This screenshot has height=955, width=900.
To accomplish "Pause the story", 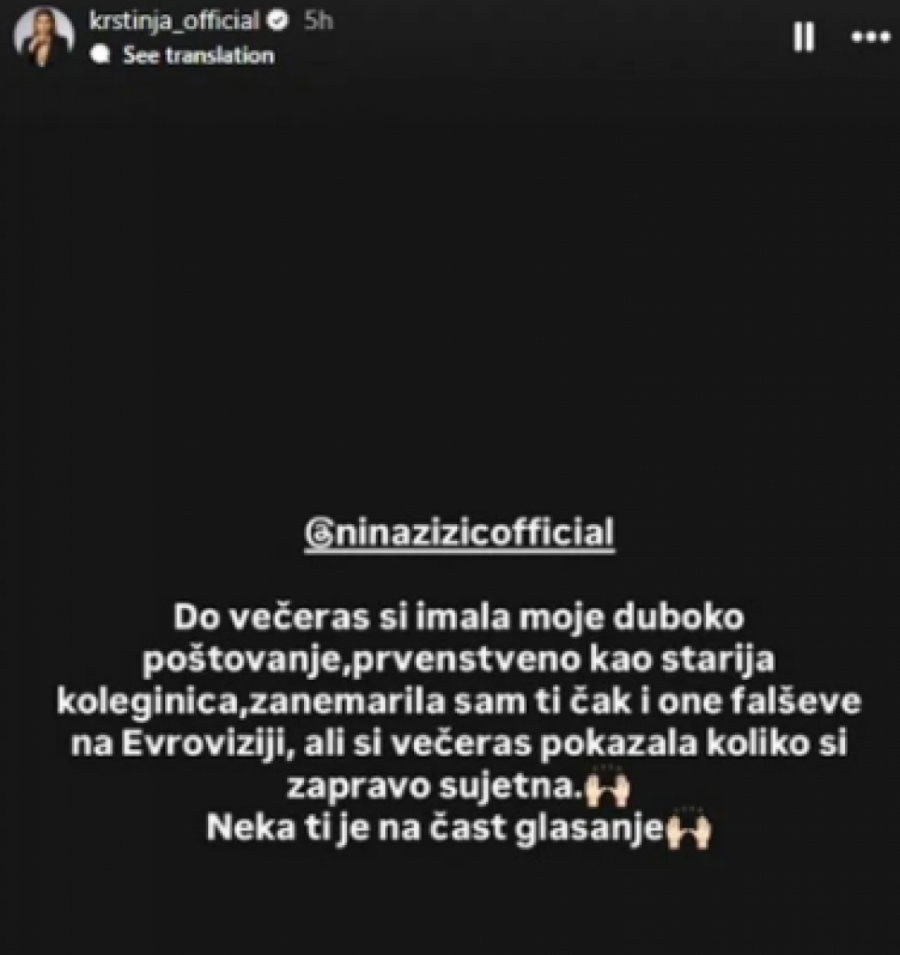I will click(803, 39).
